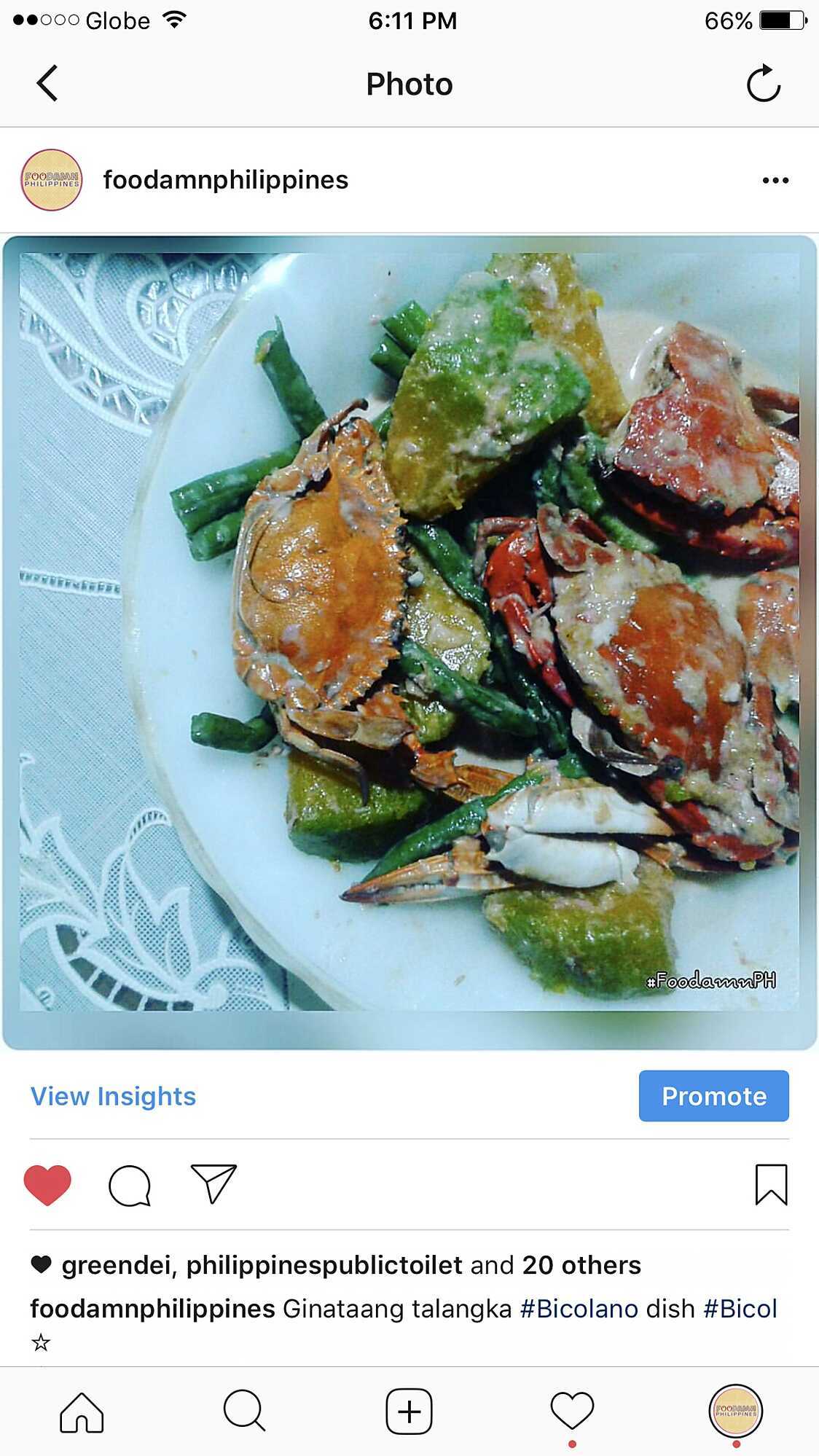Like the post with the heart icon
The width and height of the screenshot is (819, 1456).
pyautogui.click(x=48, y=1186)
